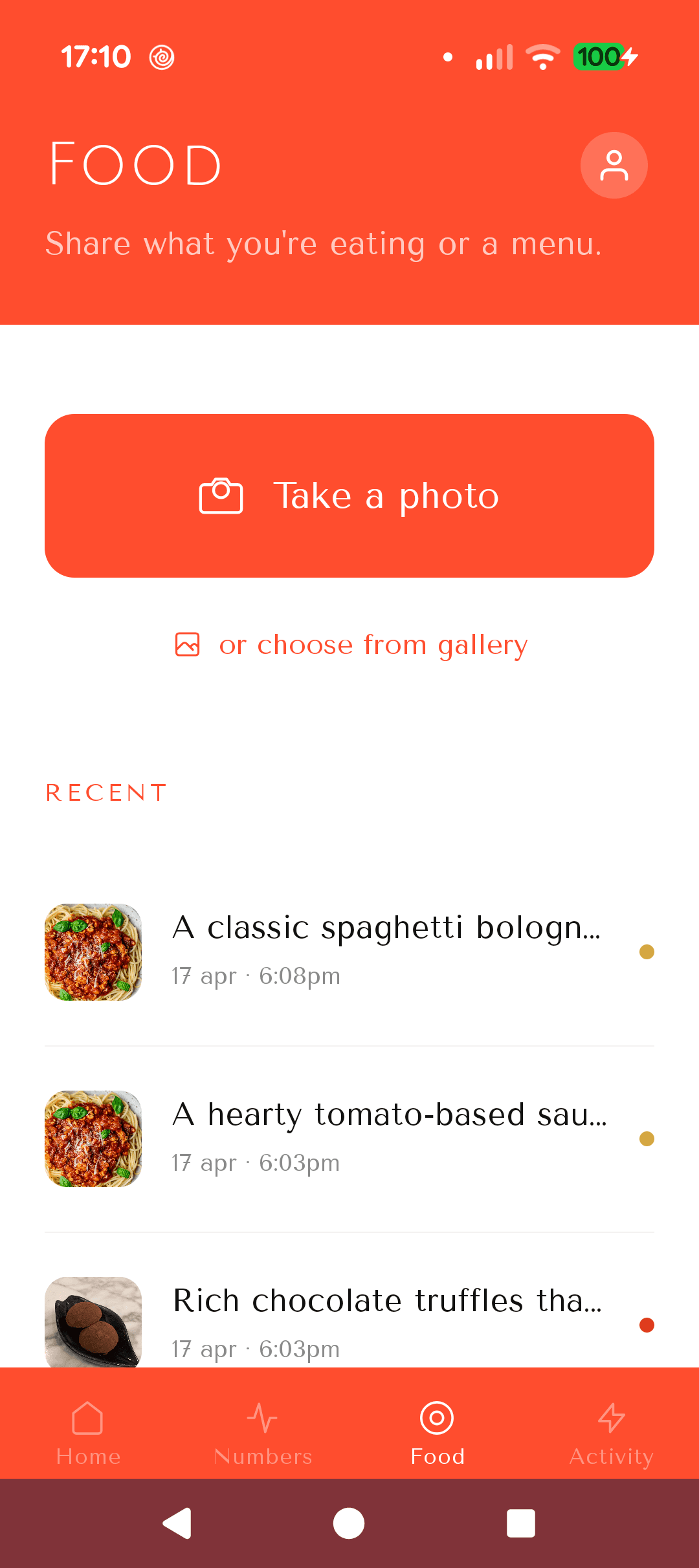Mark the tomato-based sauce entry dot

[647, 1139]
